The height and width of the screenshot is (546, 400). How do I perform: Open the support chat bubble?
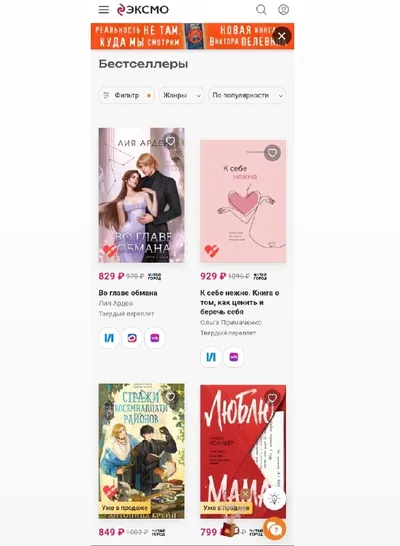pyautogui.click(x=275, y=529)
